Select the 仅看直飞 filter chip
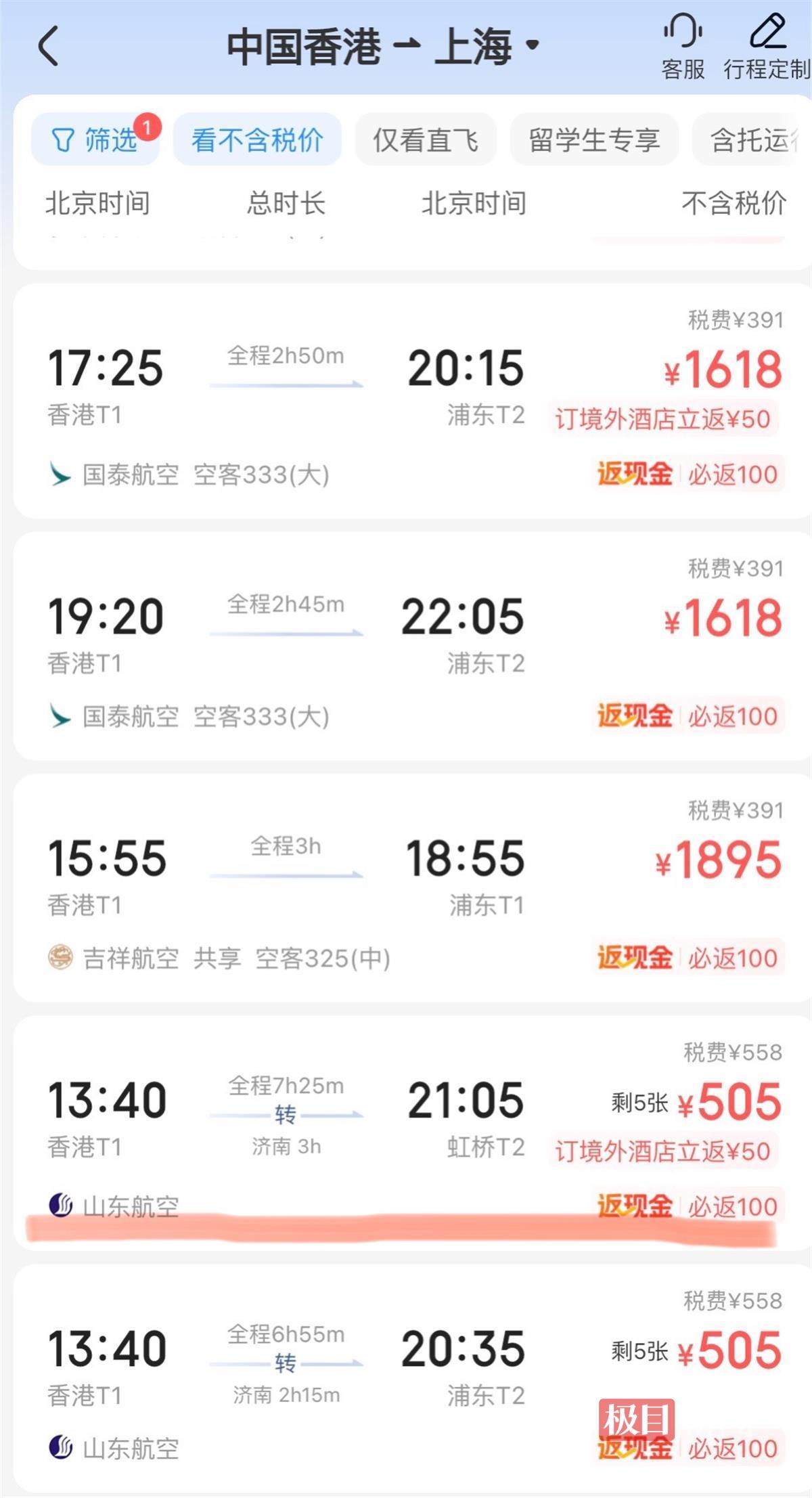 (426, 139)
